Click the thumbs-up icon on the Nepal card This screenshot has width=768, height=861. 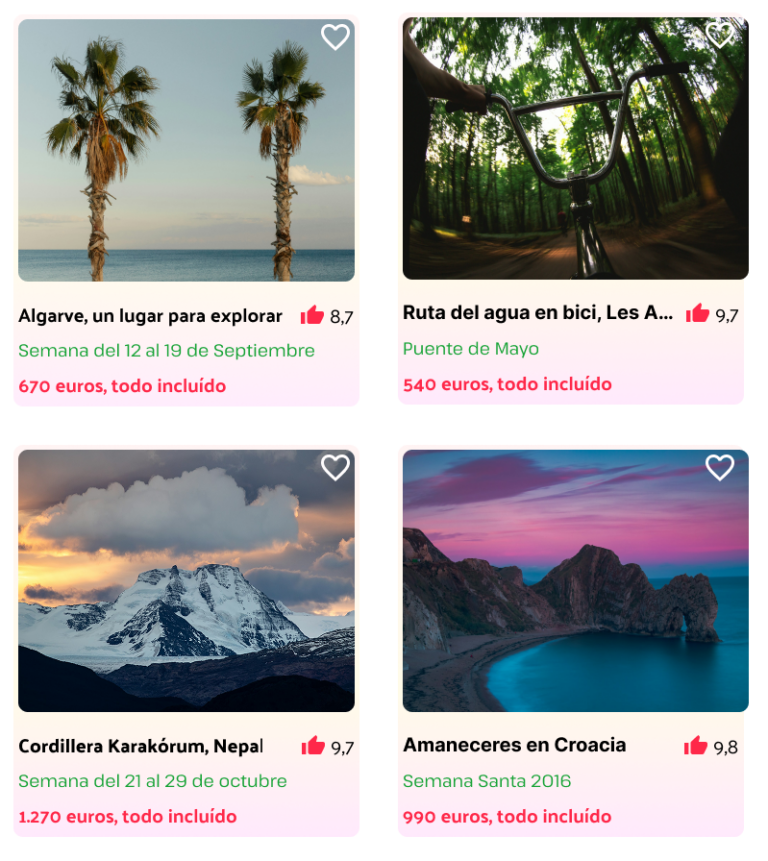(311, 745)
